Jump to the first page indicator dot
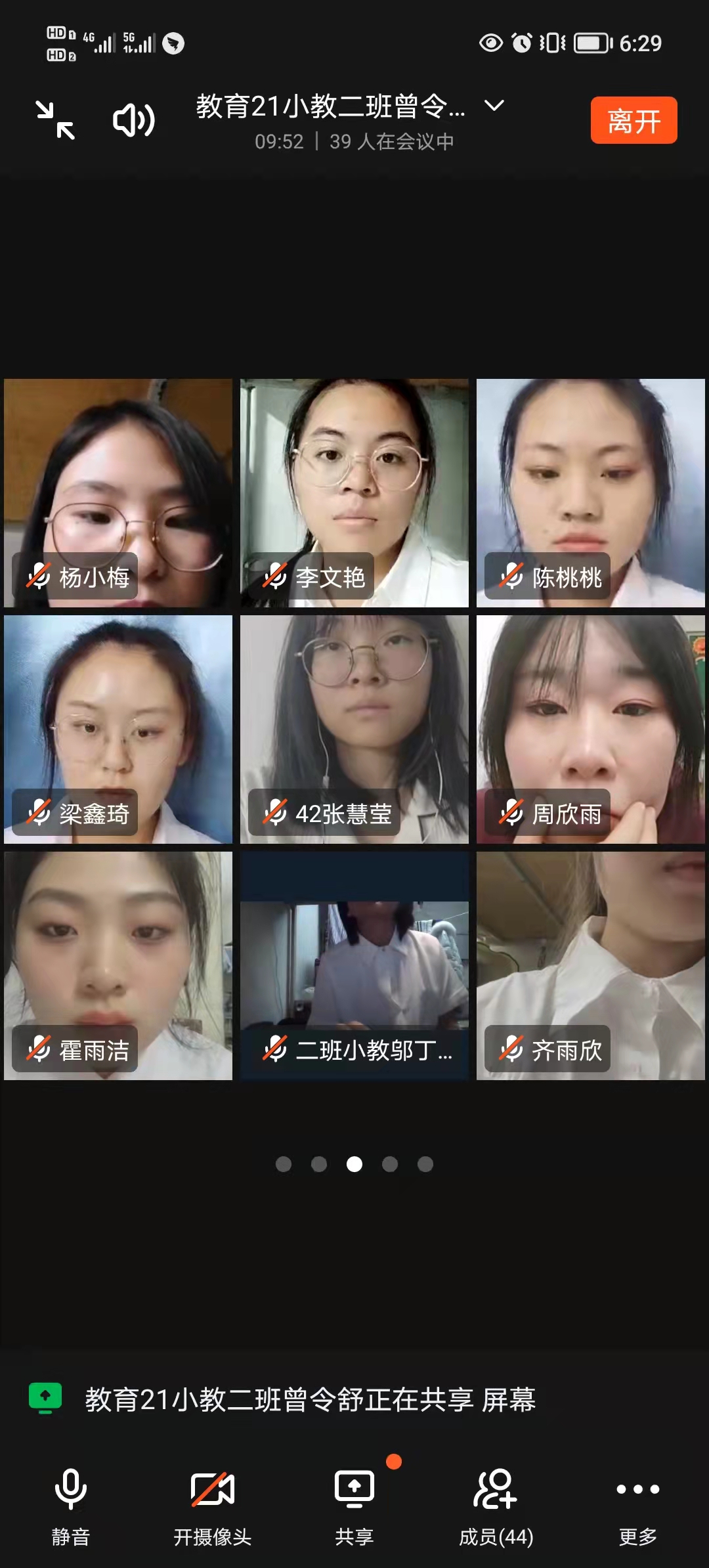Viewport: 709px width, 1568px height. 284,1164
